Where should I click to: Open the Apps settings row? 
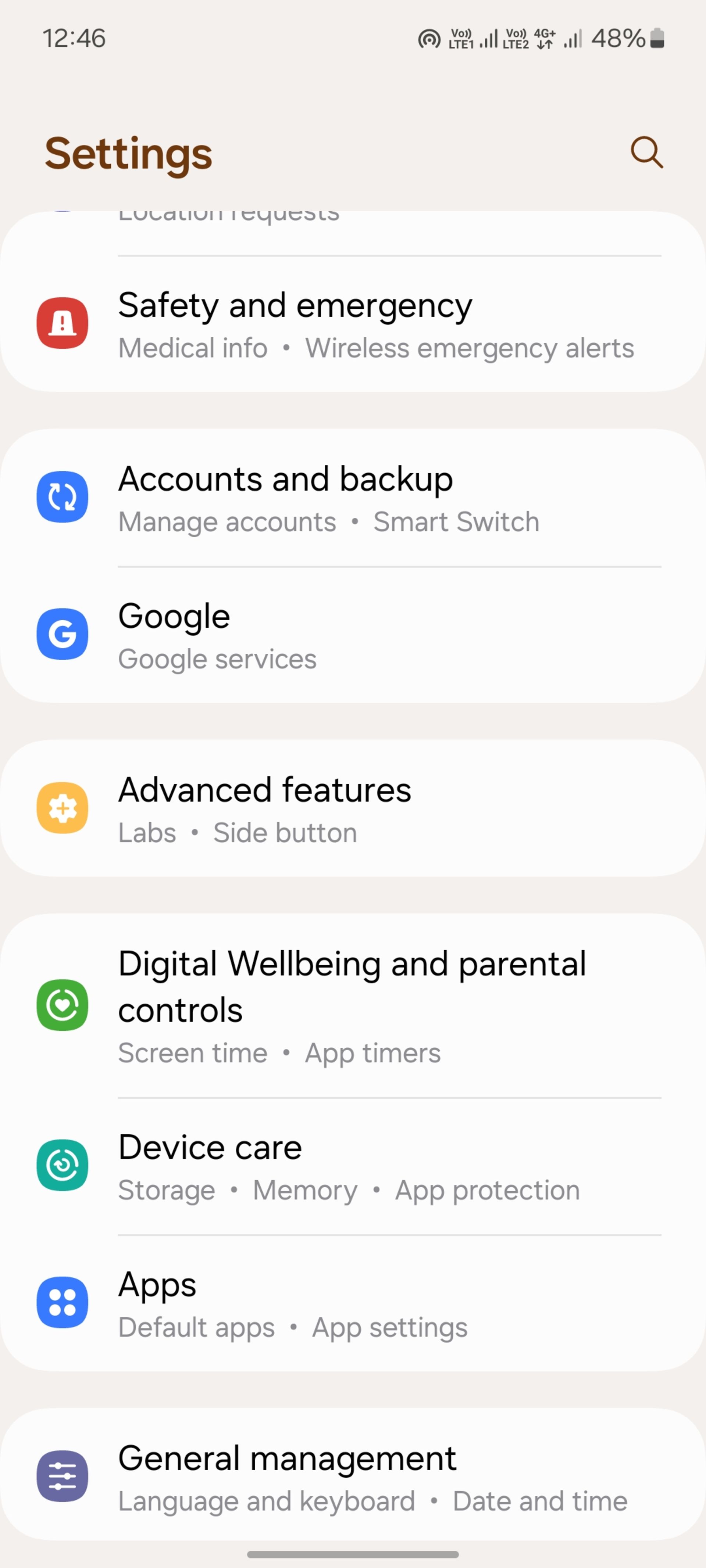(x=353, y=1303)
